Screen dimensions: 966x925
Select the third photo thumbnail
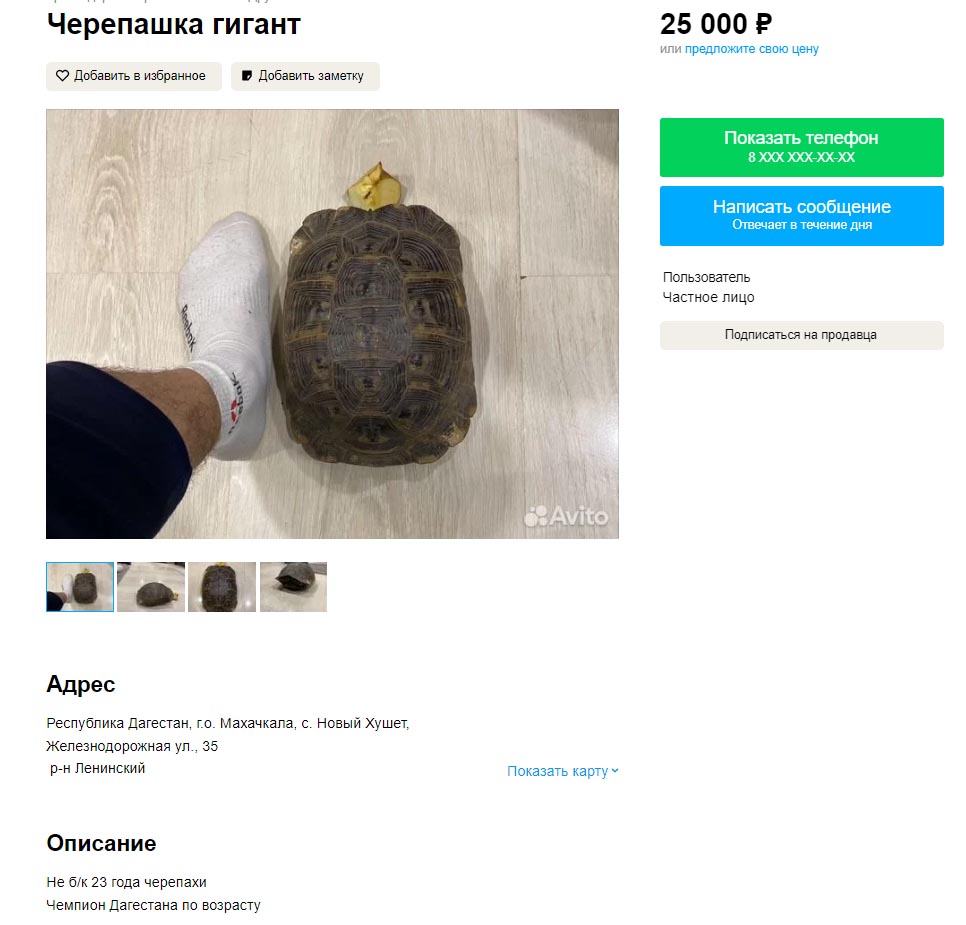pyautogui.click(x=222, y=587)
